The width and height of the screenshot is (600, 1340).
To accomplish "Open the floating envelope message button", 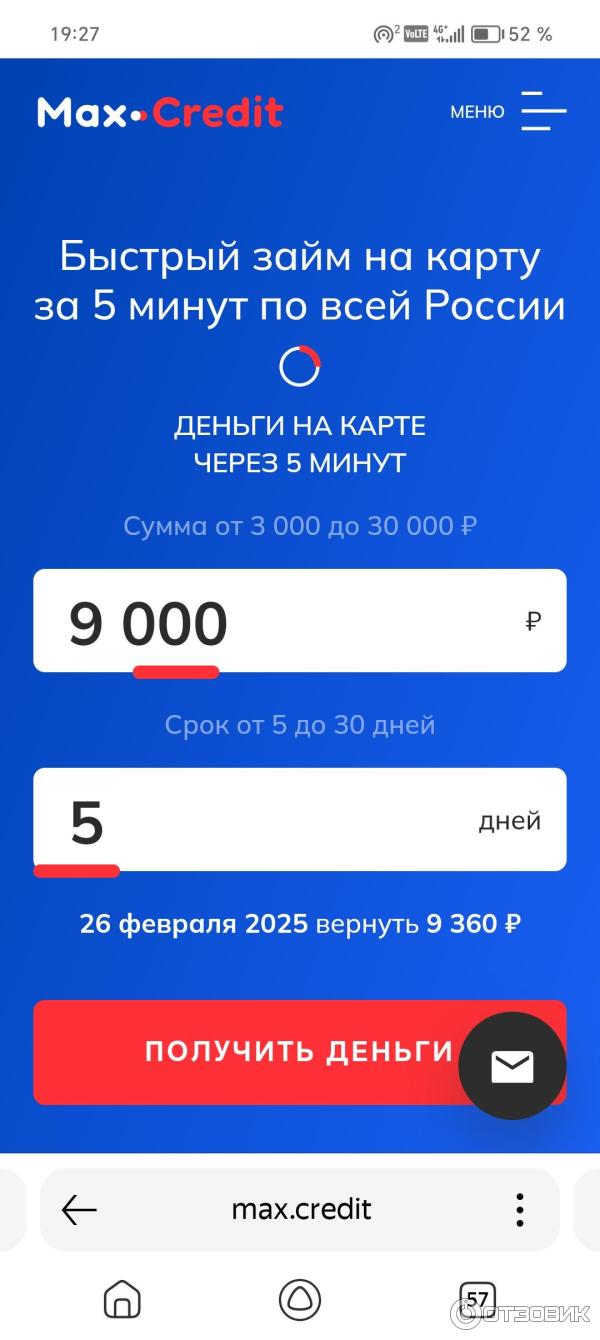I will (512, 1066).
